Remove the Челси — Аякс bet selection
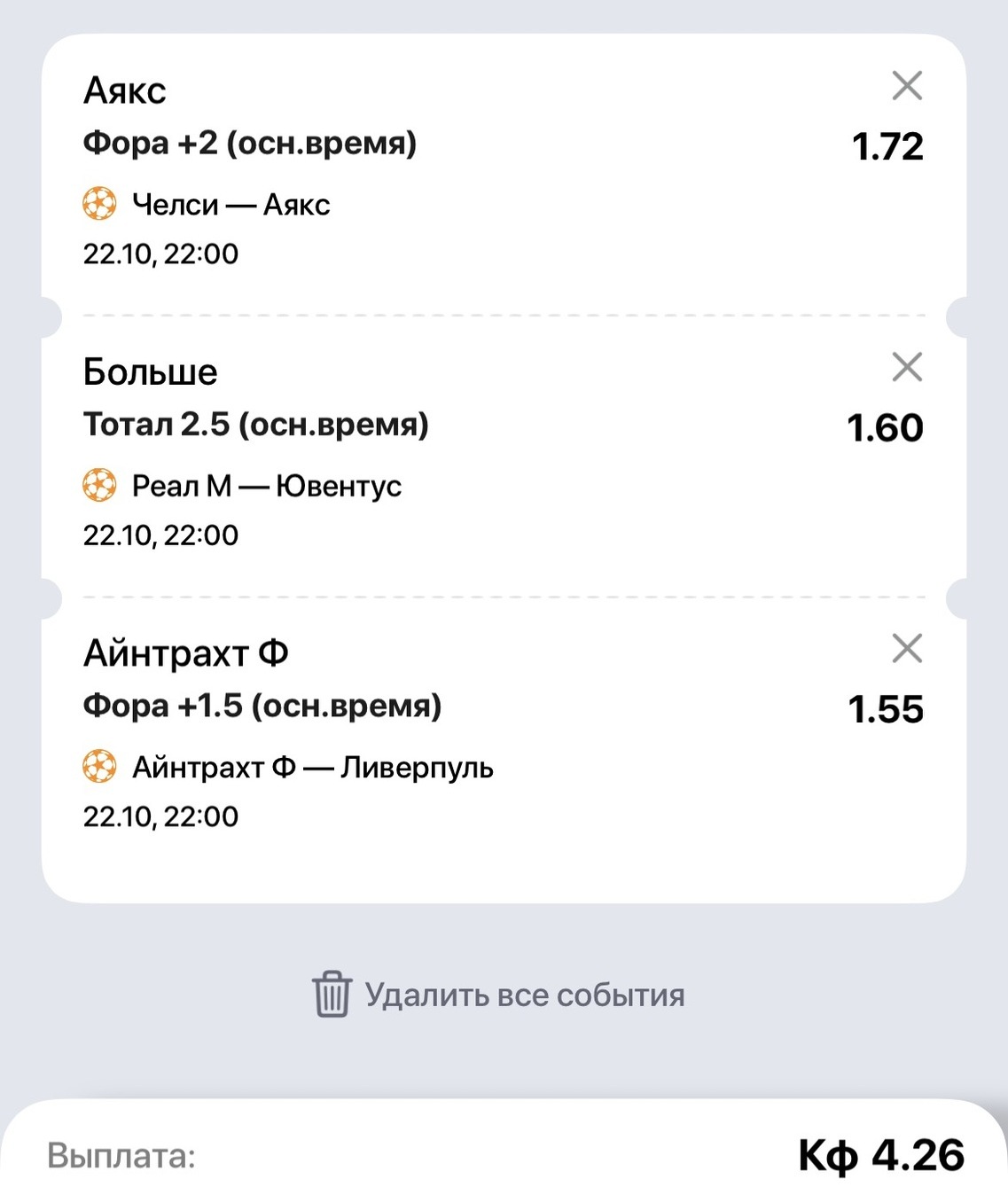The height and width of the screenshot is (1187, 1008). coord(907,86)
